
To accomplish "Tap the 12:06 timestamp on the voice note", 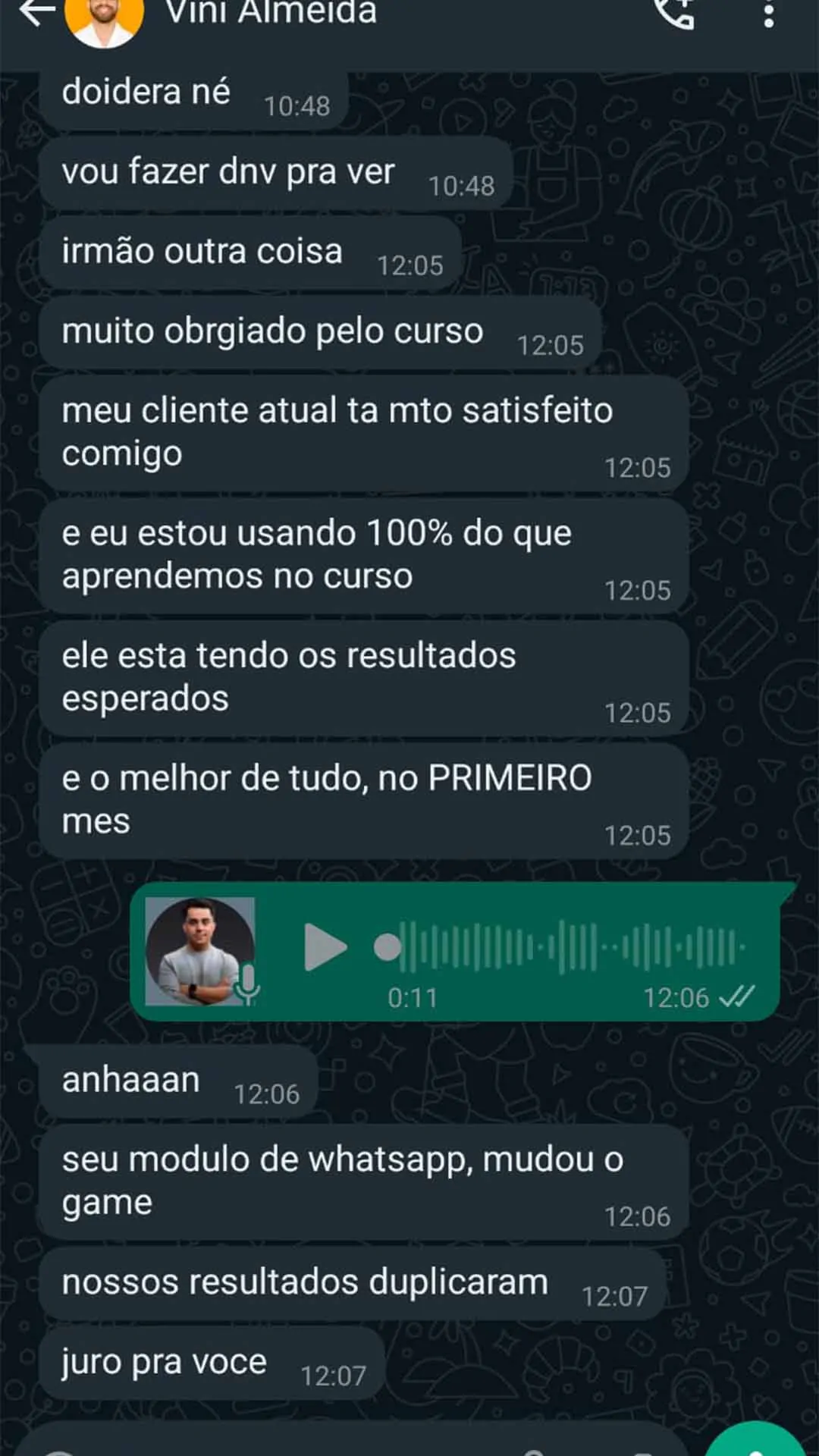I will point(675,997).
